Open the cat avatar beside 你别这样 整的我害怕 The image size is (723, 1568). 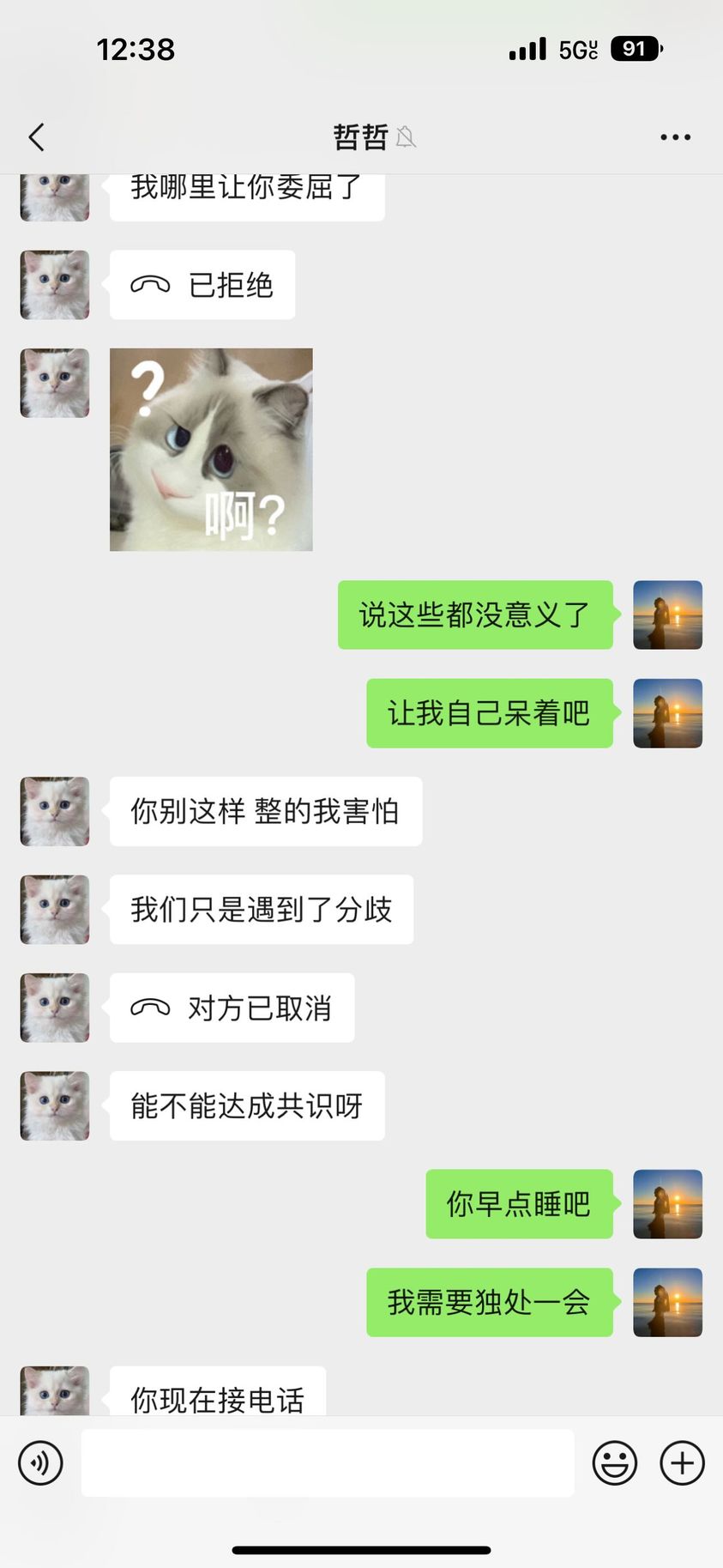55,811
